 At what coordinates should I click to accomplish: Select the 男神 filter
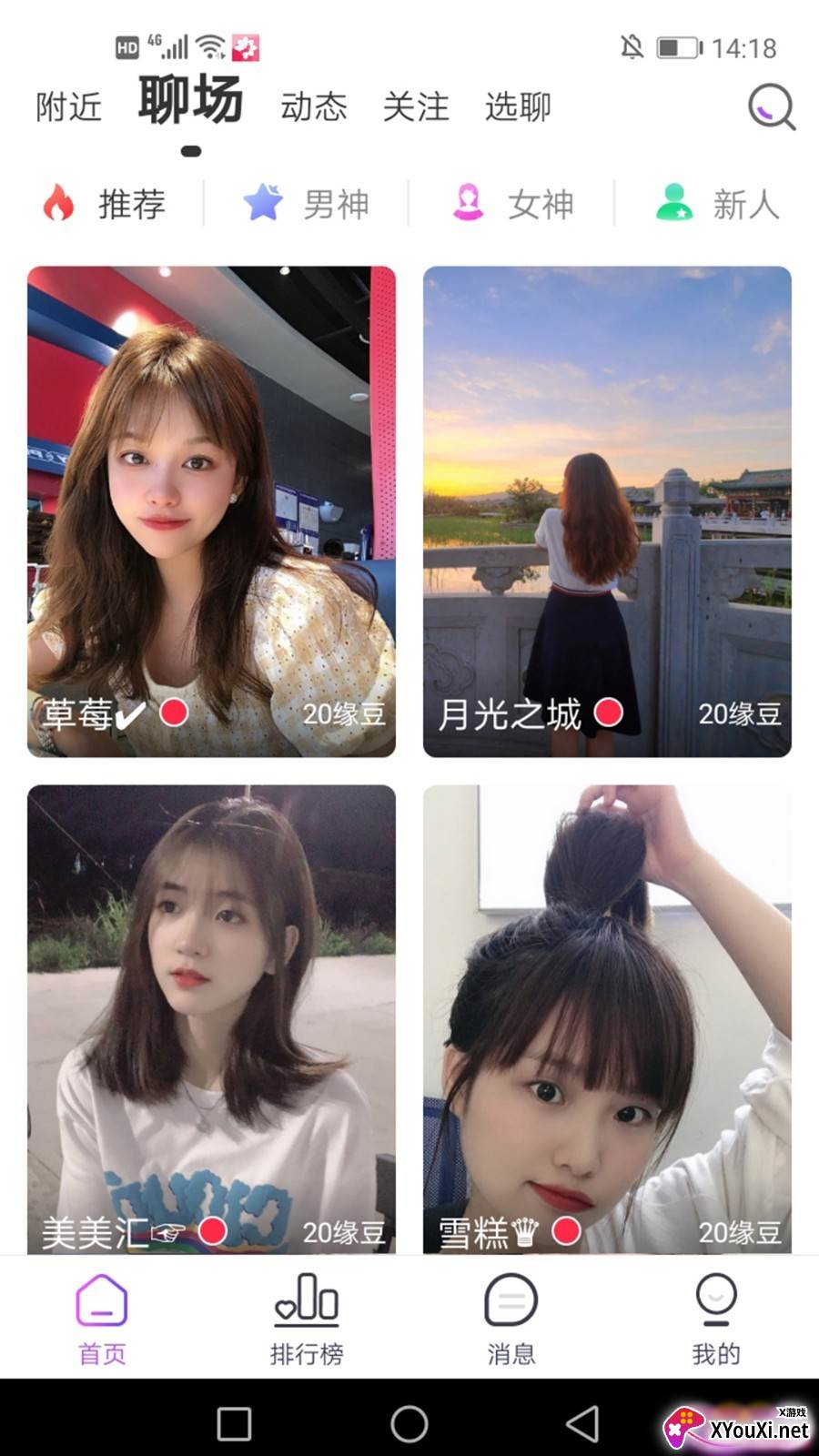point(307,204)
